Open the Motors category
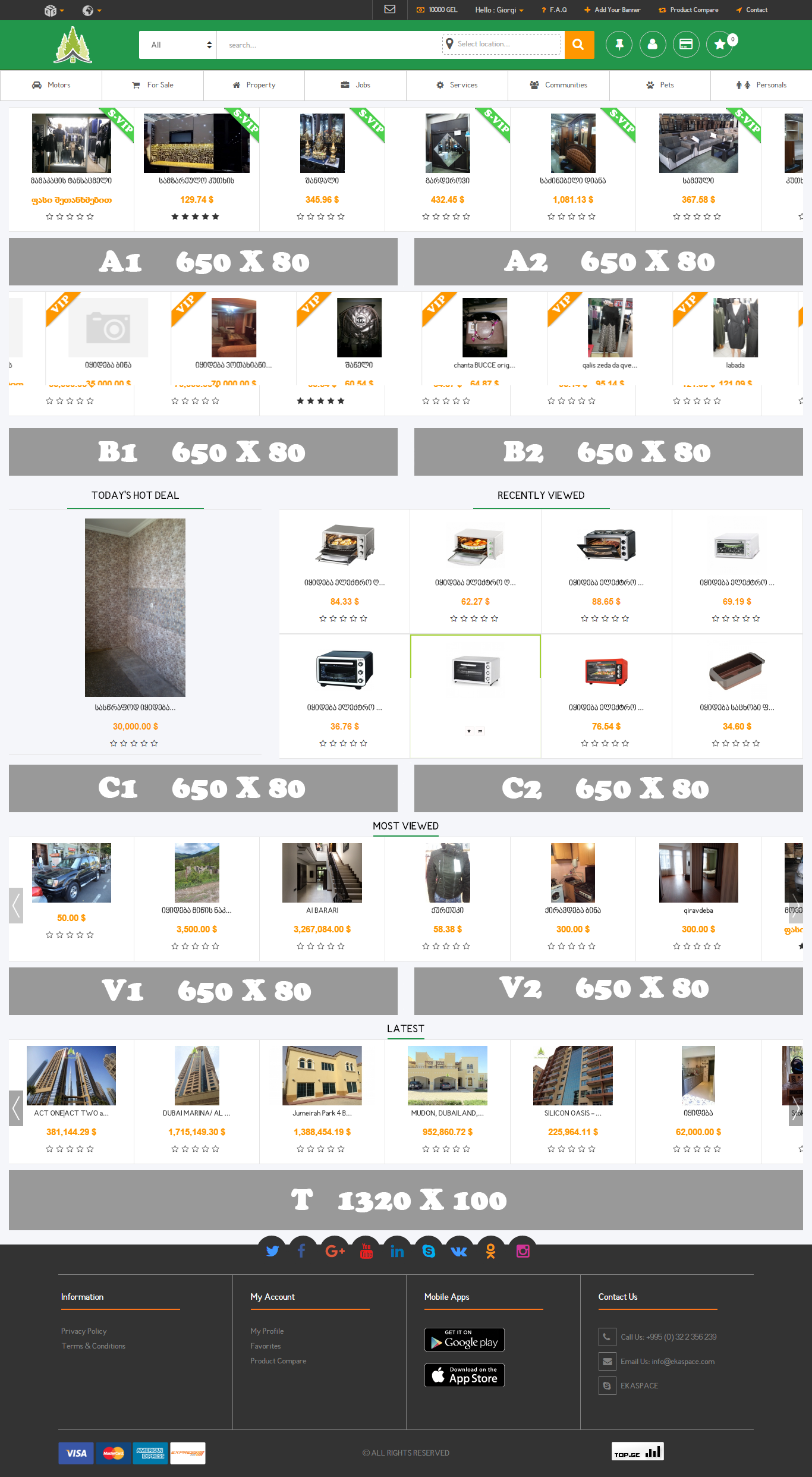The height and width of the screenshot is (1477, 812). [51, 85]
